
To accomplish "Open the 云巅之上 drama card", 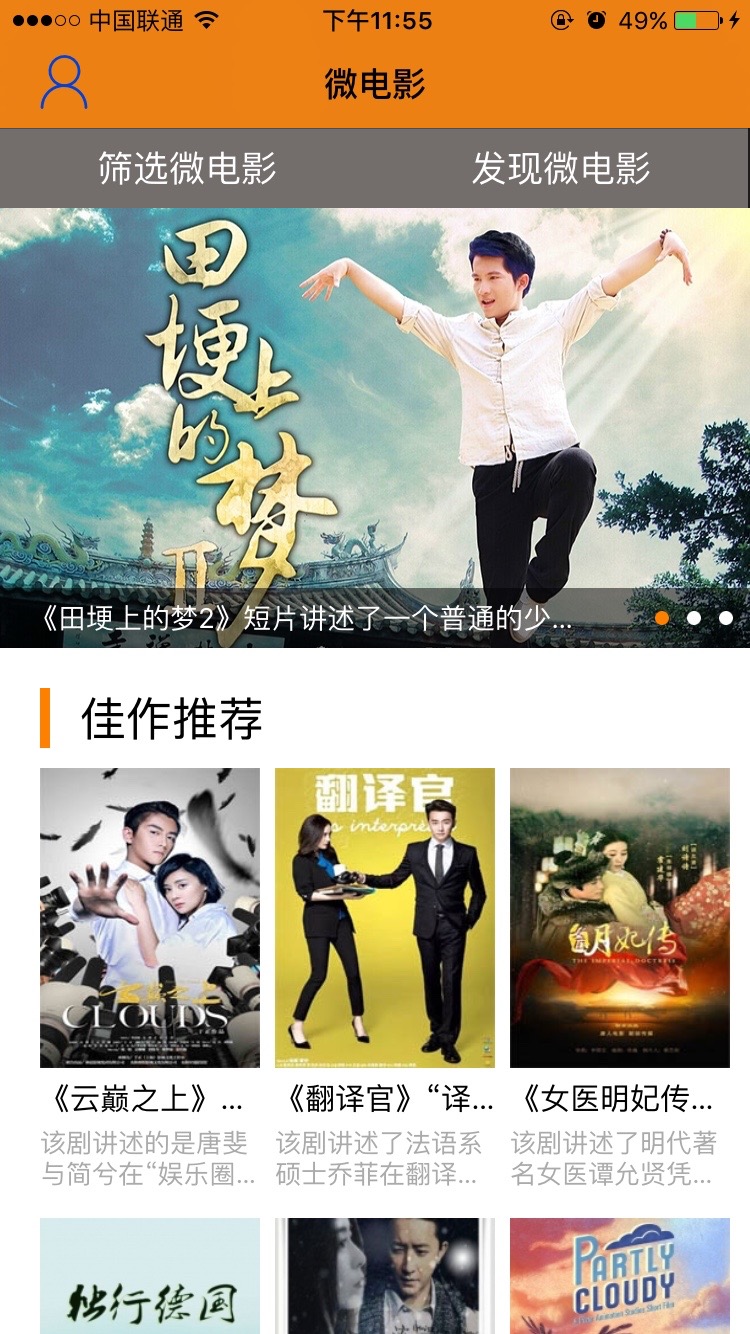I will coord(150,918).
